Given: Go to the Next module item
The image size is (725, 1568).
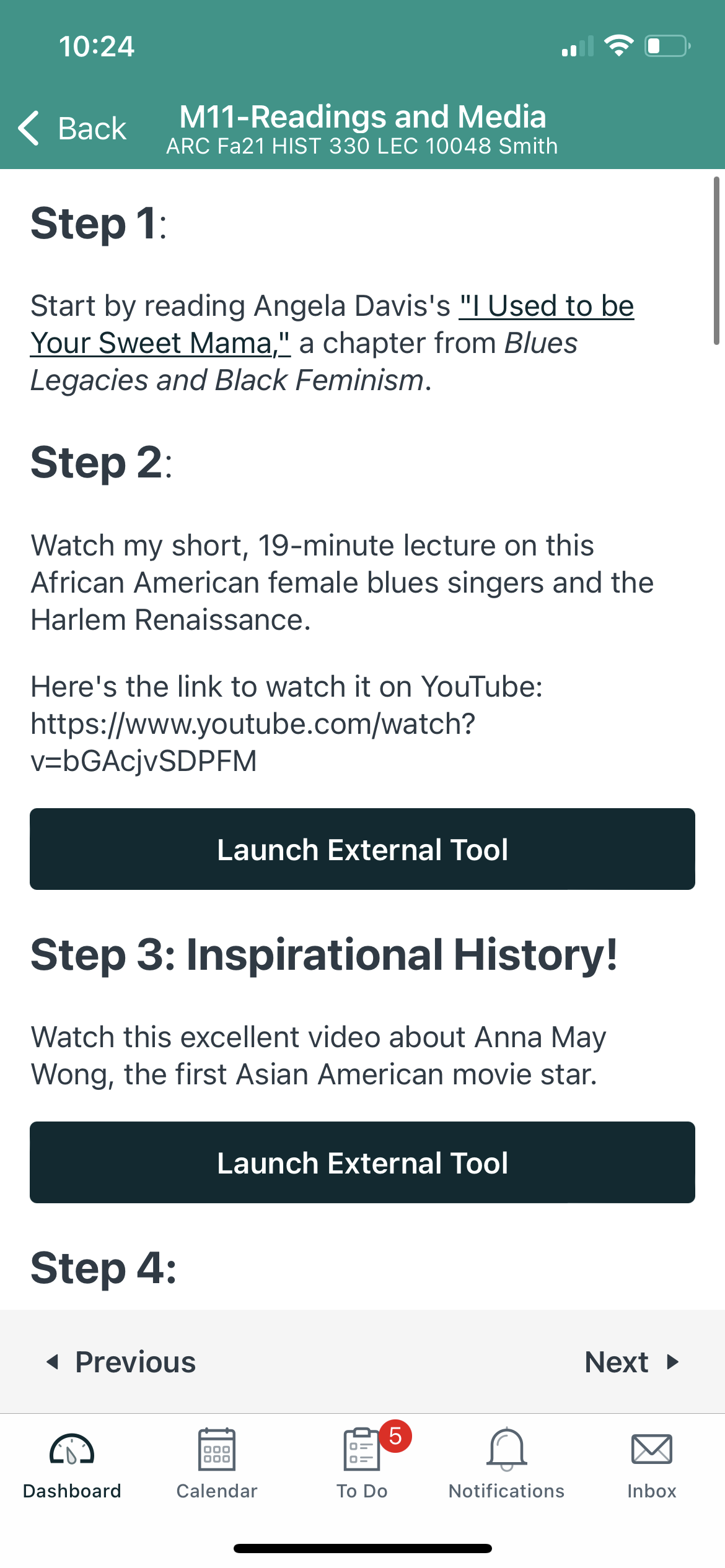Looking at the screenshot, I should click(x=632, y=1362).
